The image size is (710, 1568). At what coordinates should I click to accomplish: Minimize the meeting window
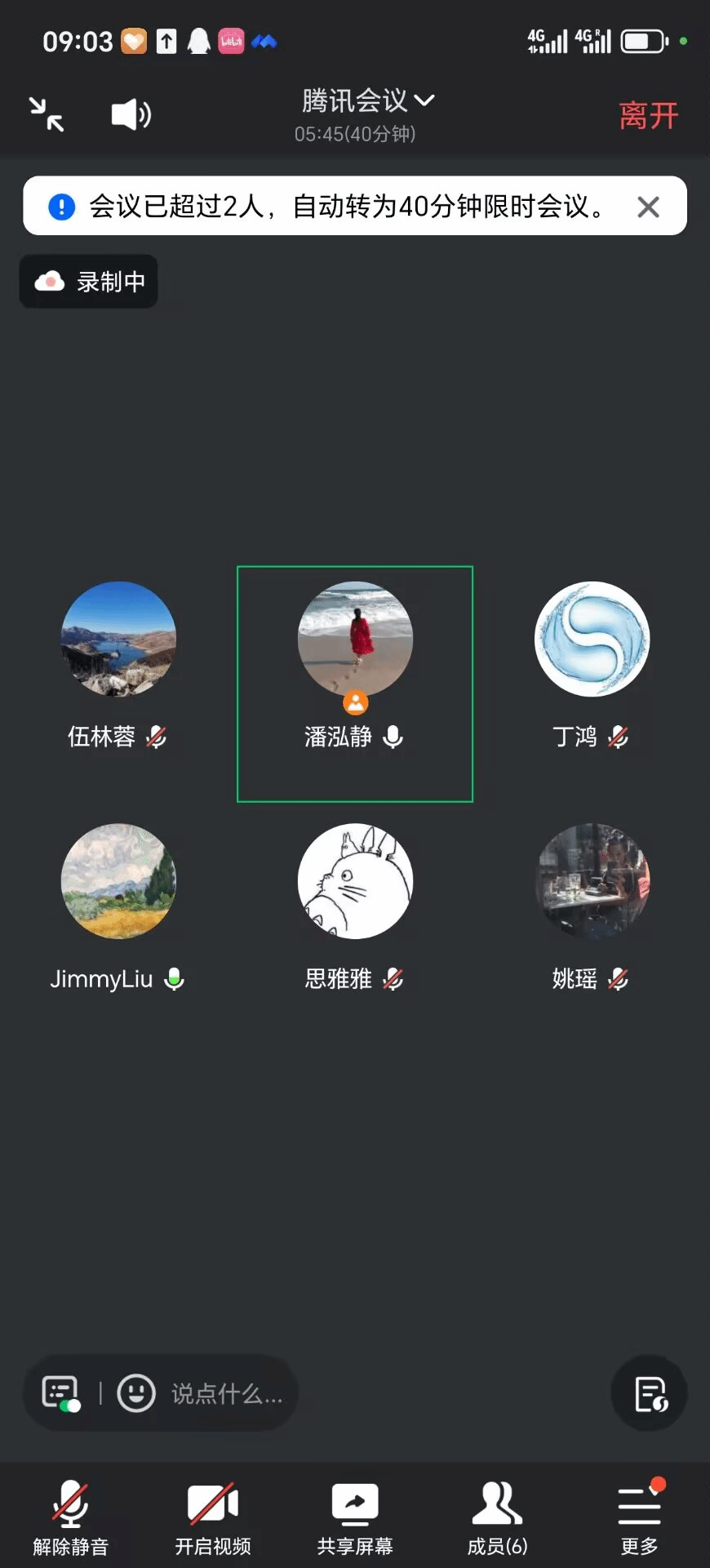(47, 114)
